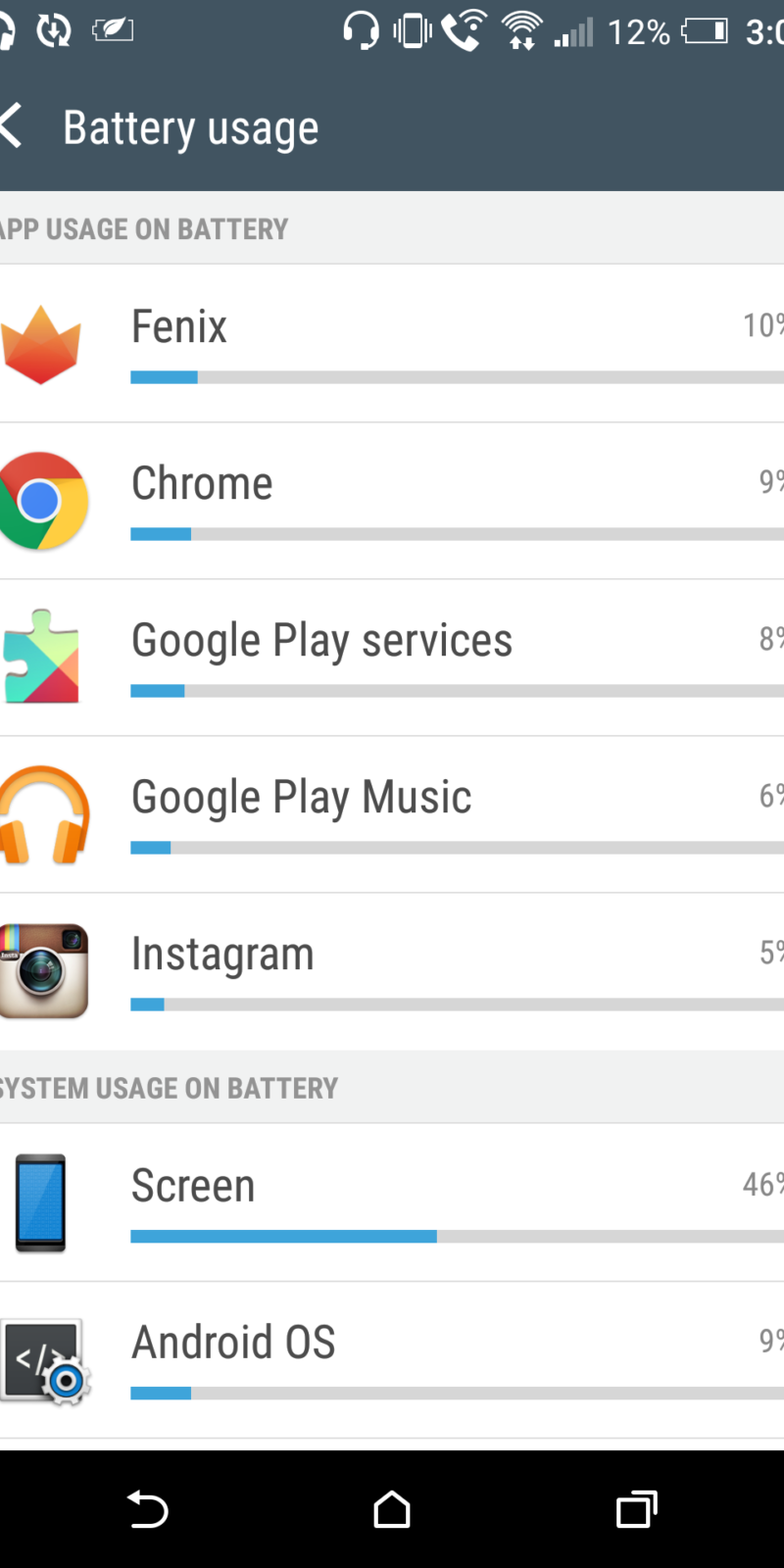Open Instagram battery usage details
This screenshot has width=784, height=1568.
[392, 971]
